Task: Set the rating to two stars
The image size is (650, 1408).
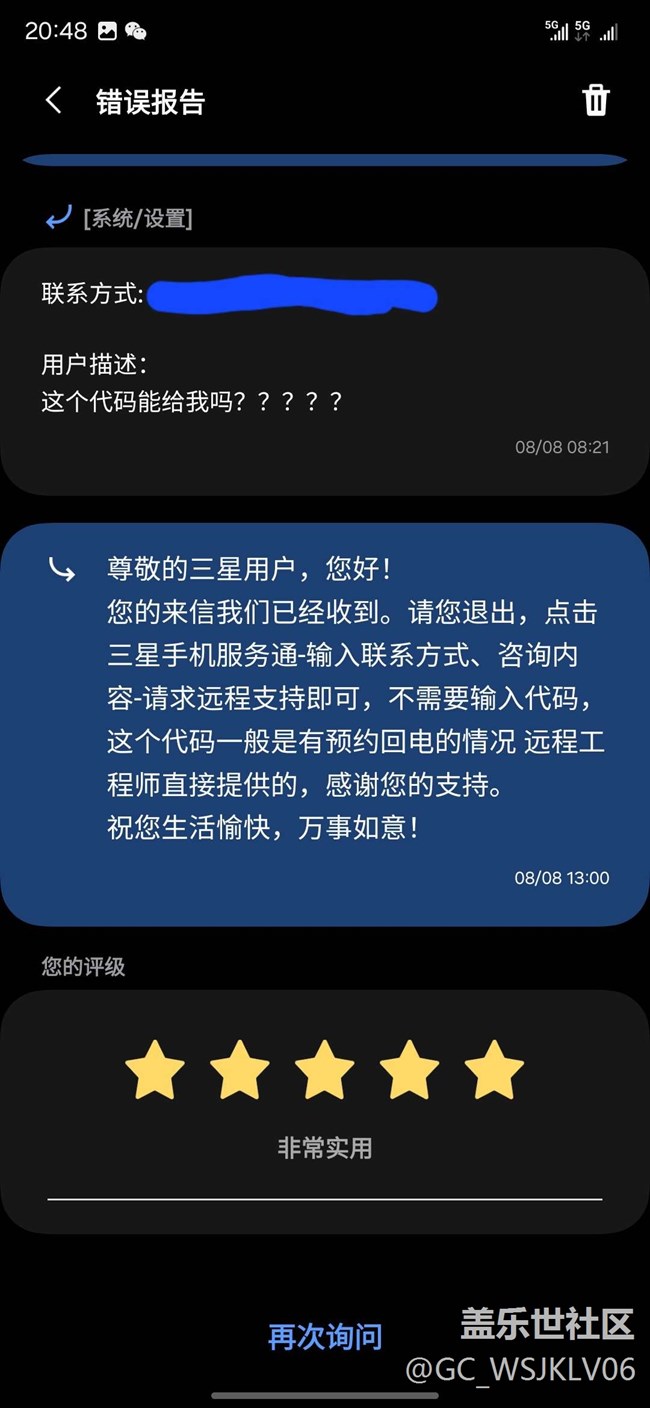Action: pyautogui.click(x=240, y=1070)
